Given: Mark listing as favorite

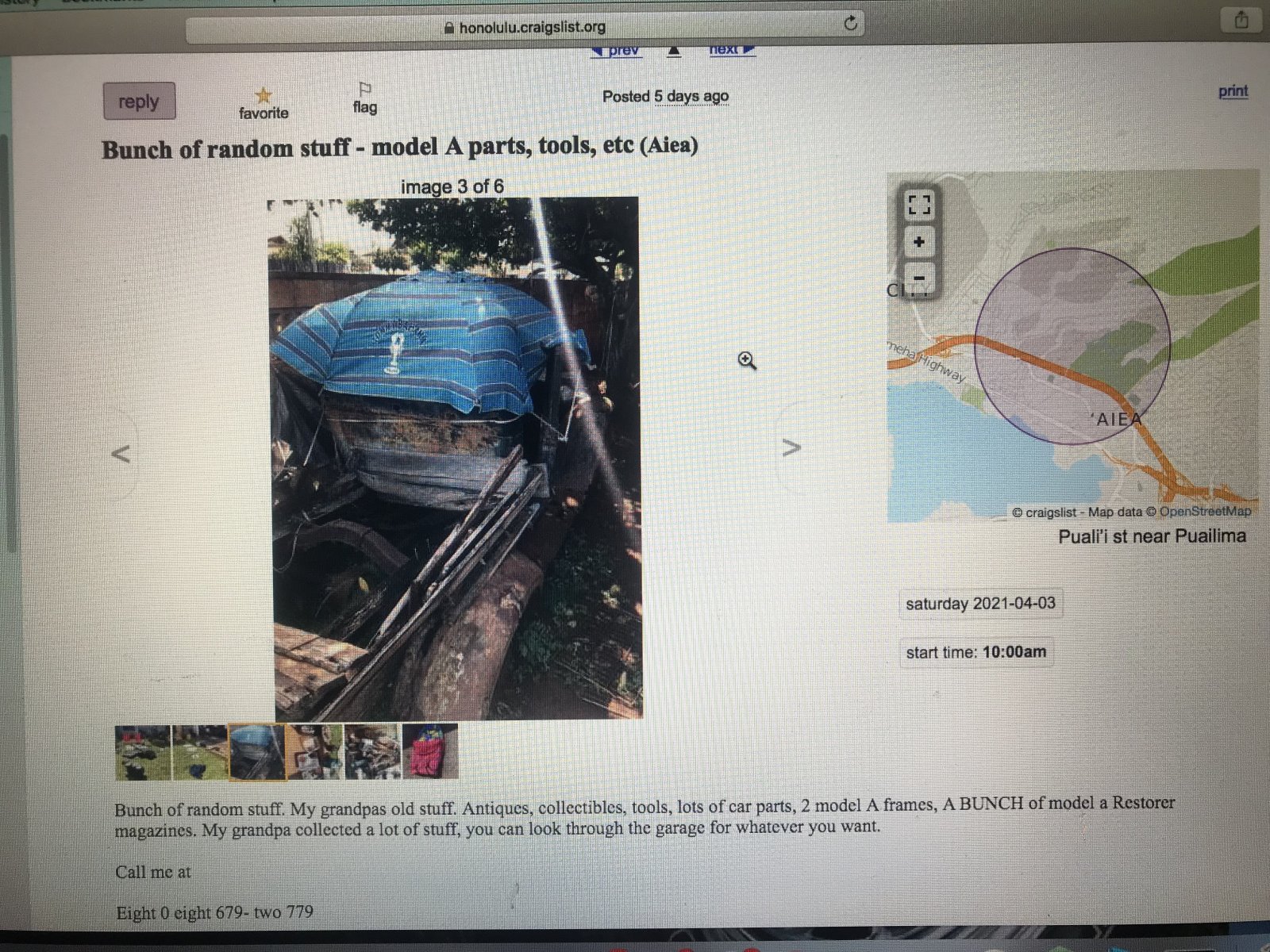Looking at the screenshot, I should pos(264,104).
